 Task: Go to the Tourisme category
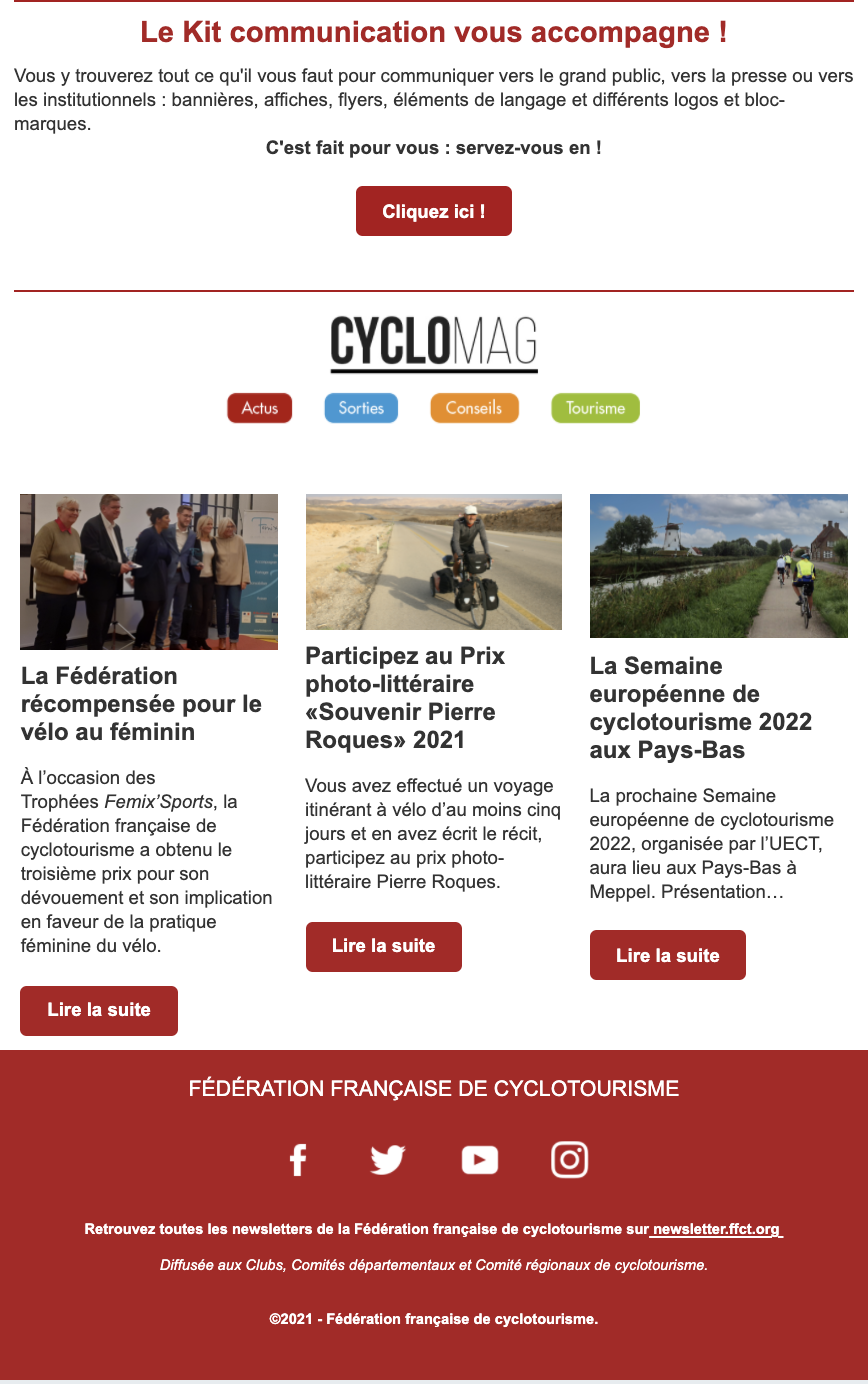coord(595,408)
